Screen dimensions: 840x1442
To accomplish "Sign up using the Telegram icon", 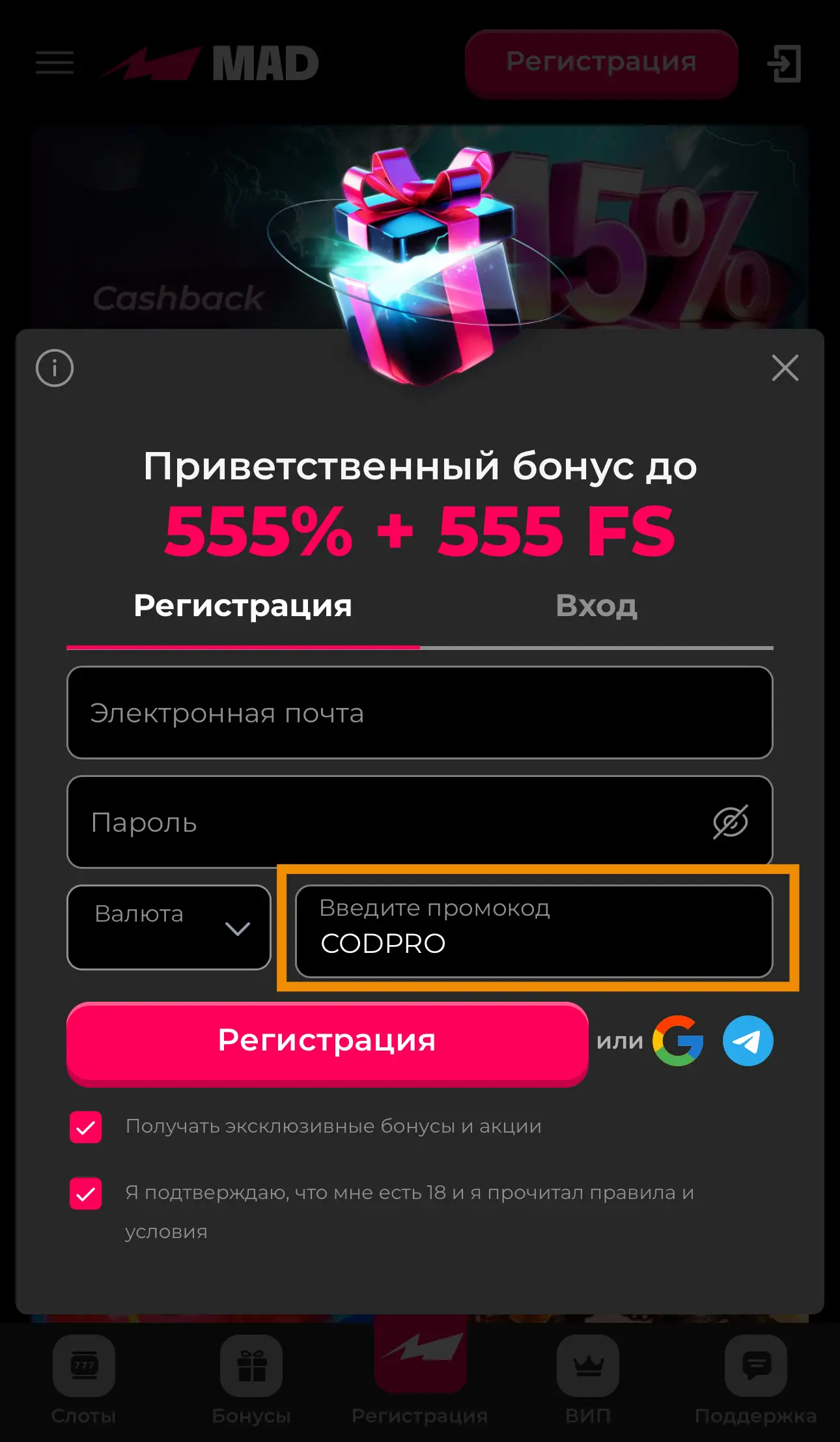I will (x=748, y=1040).
